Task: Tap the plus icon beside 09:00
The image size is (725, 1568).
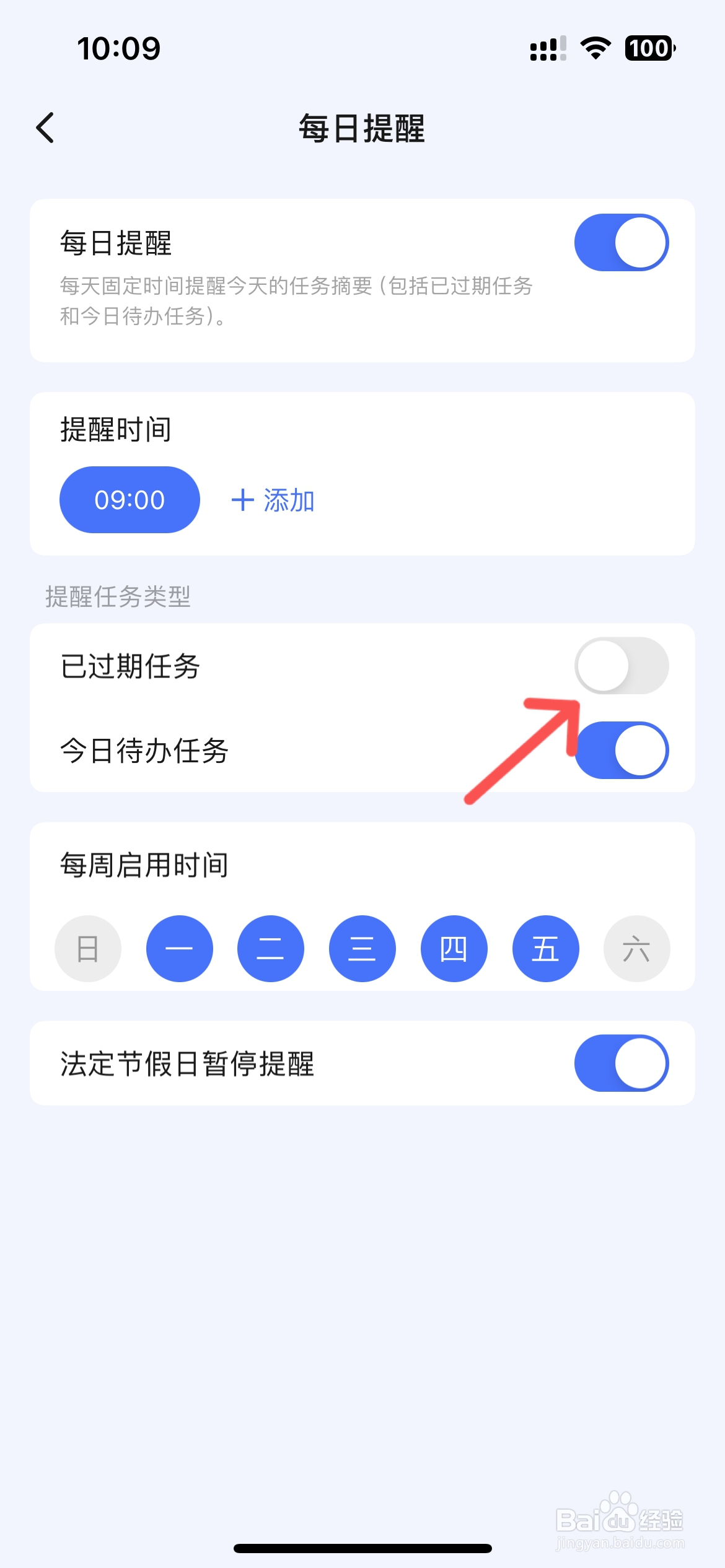Action: [x=242, y=500]
